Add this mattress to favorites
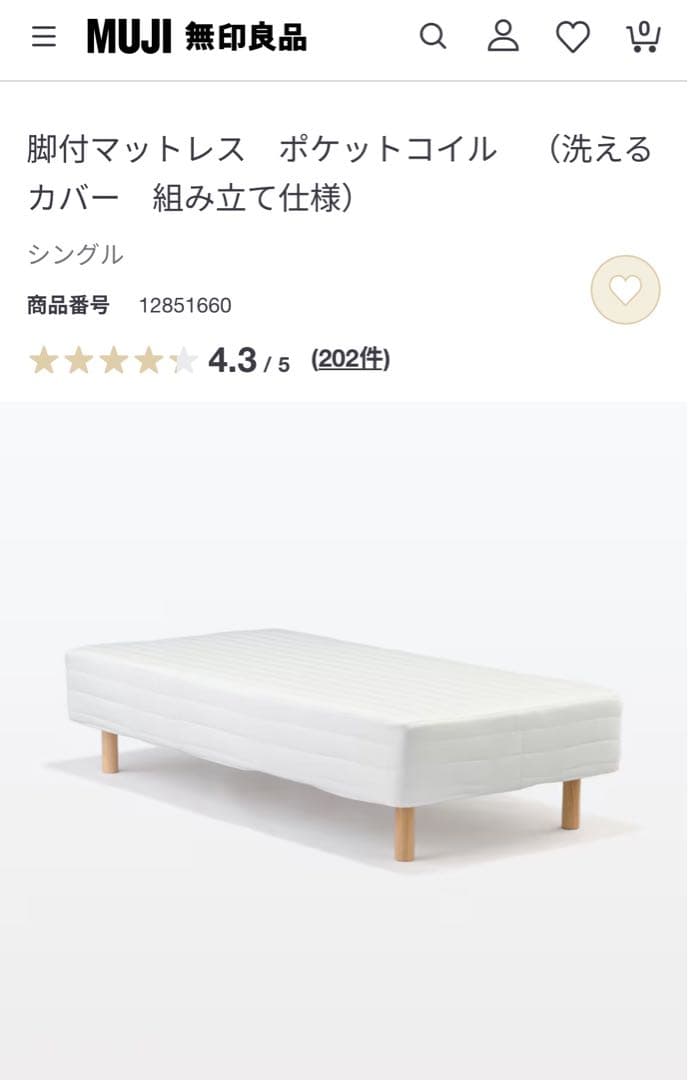688x1080 pixels. point(625,290)
